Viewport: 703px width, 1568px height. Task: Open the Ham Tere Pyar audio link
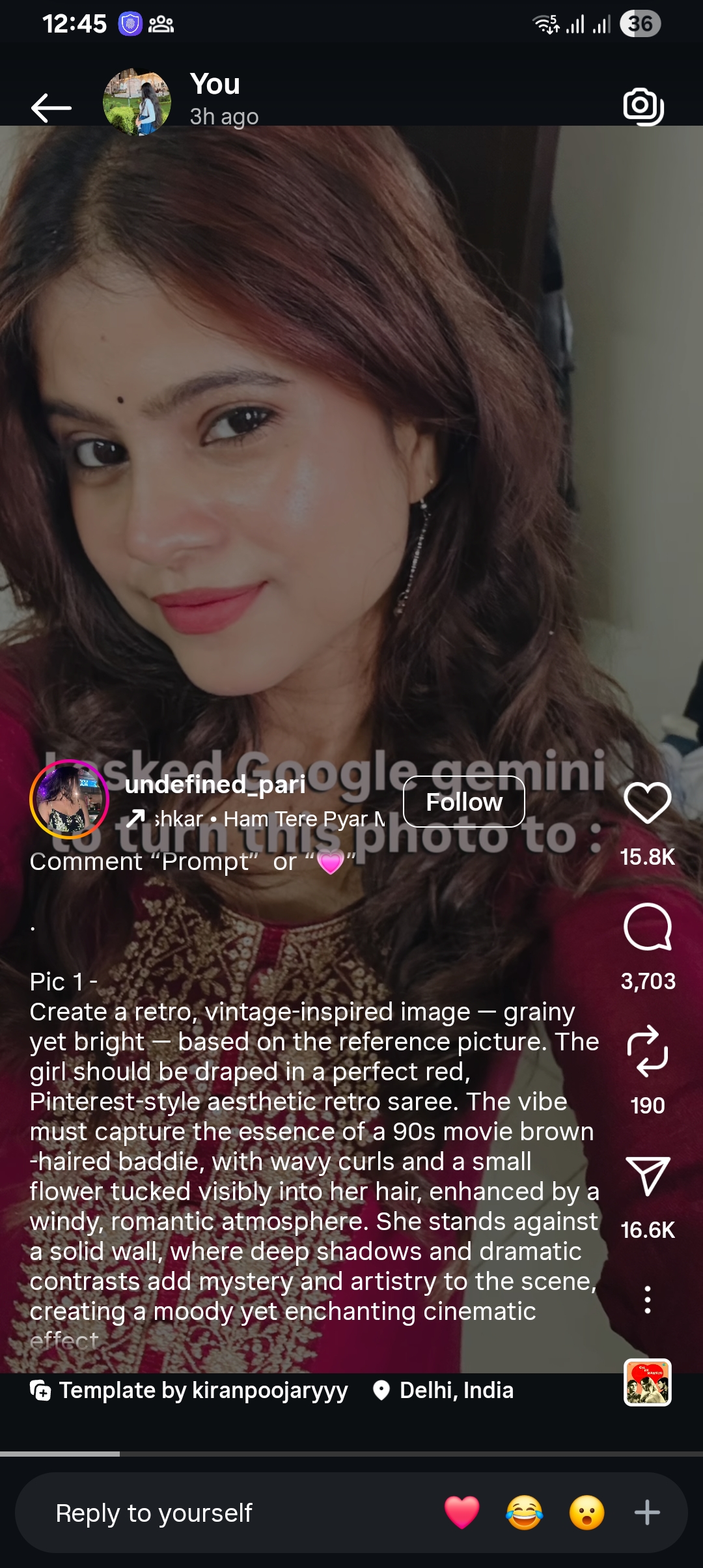[260, 819]
